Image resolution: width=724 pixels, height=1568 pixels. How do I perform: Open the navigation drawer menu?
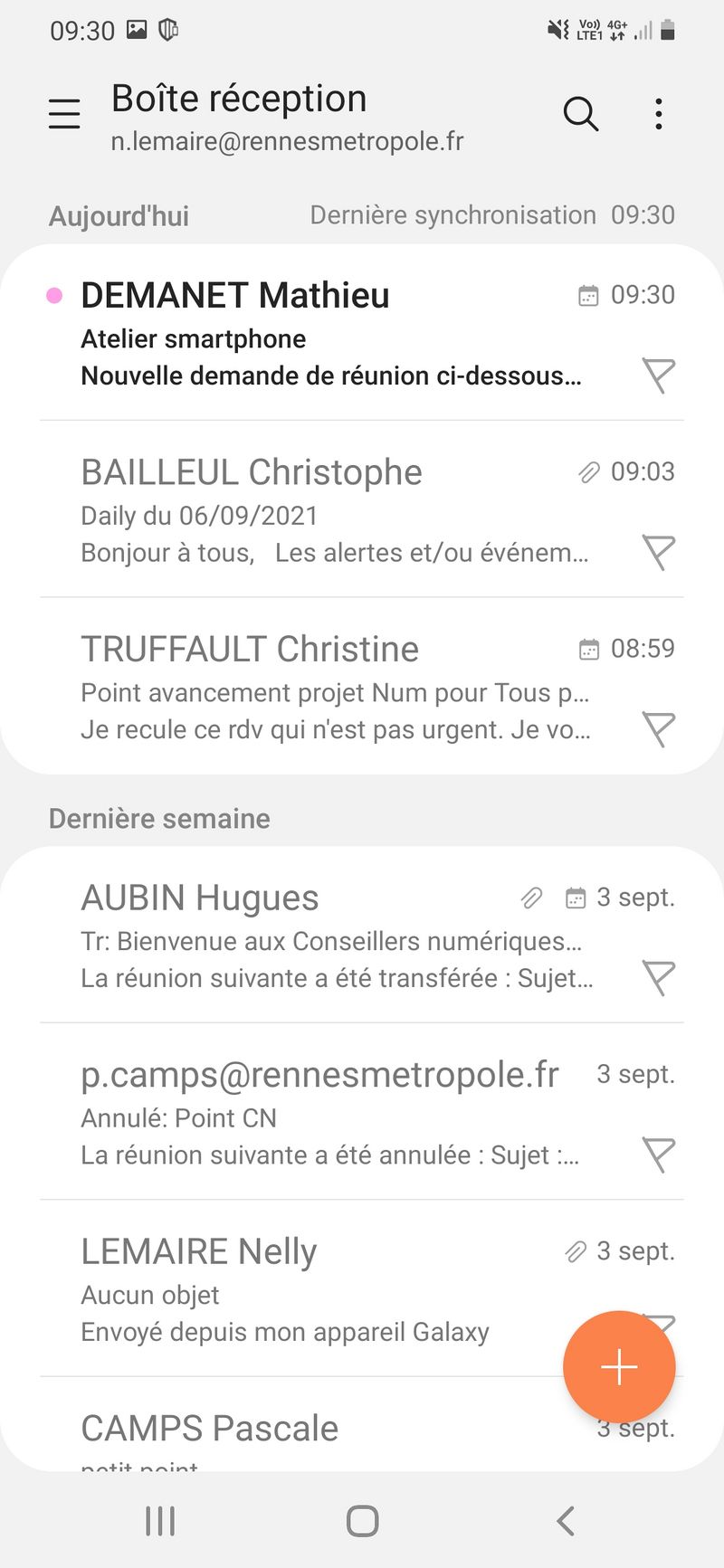point(64,114)
